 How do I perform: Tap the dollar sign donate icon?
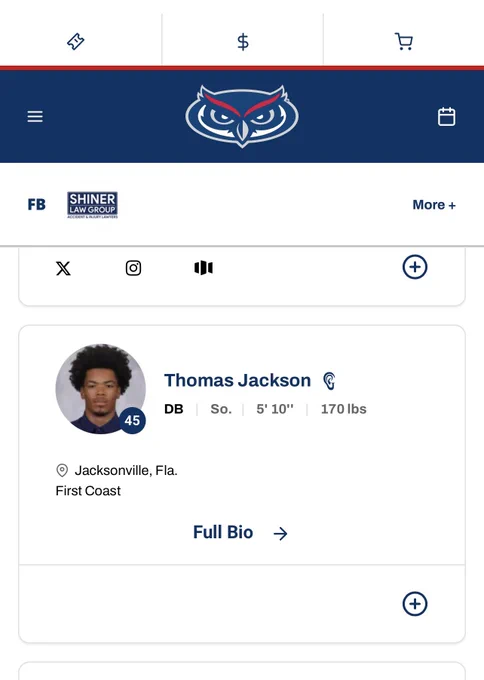(x=243, y=42)
